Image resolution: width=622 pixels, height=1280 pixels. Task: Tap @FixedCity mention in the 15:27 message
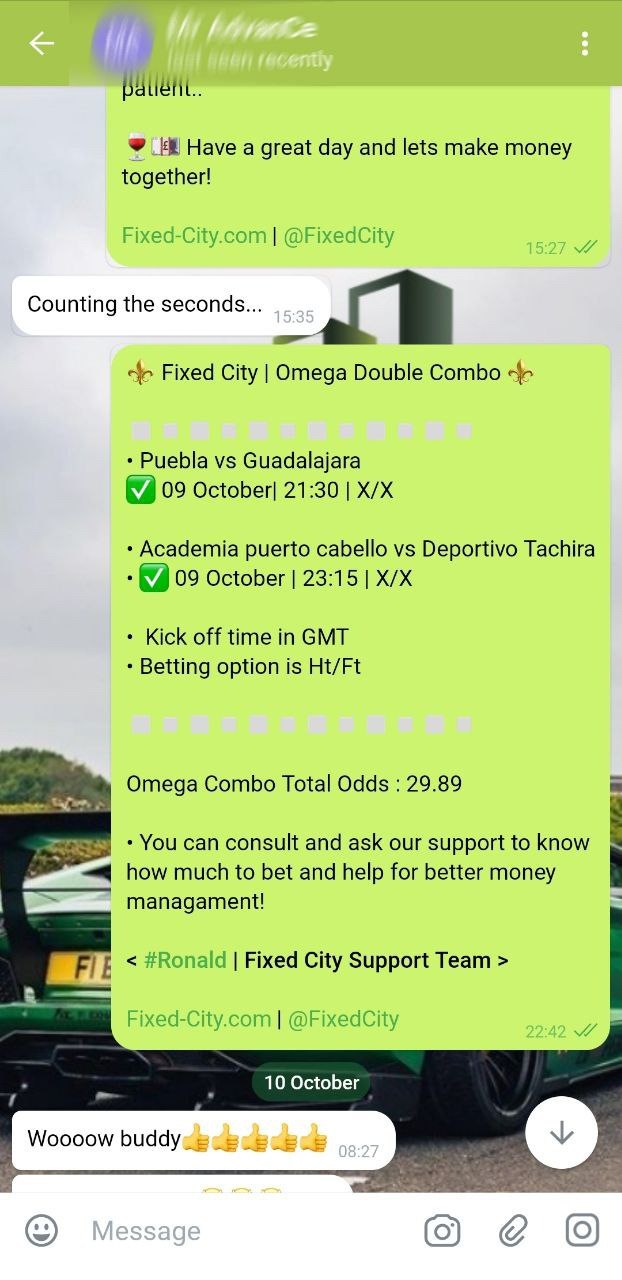pyautogui.click(x=339, y=236)
